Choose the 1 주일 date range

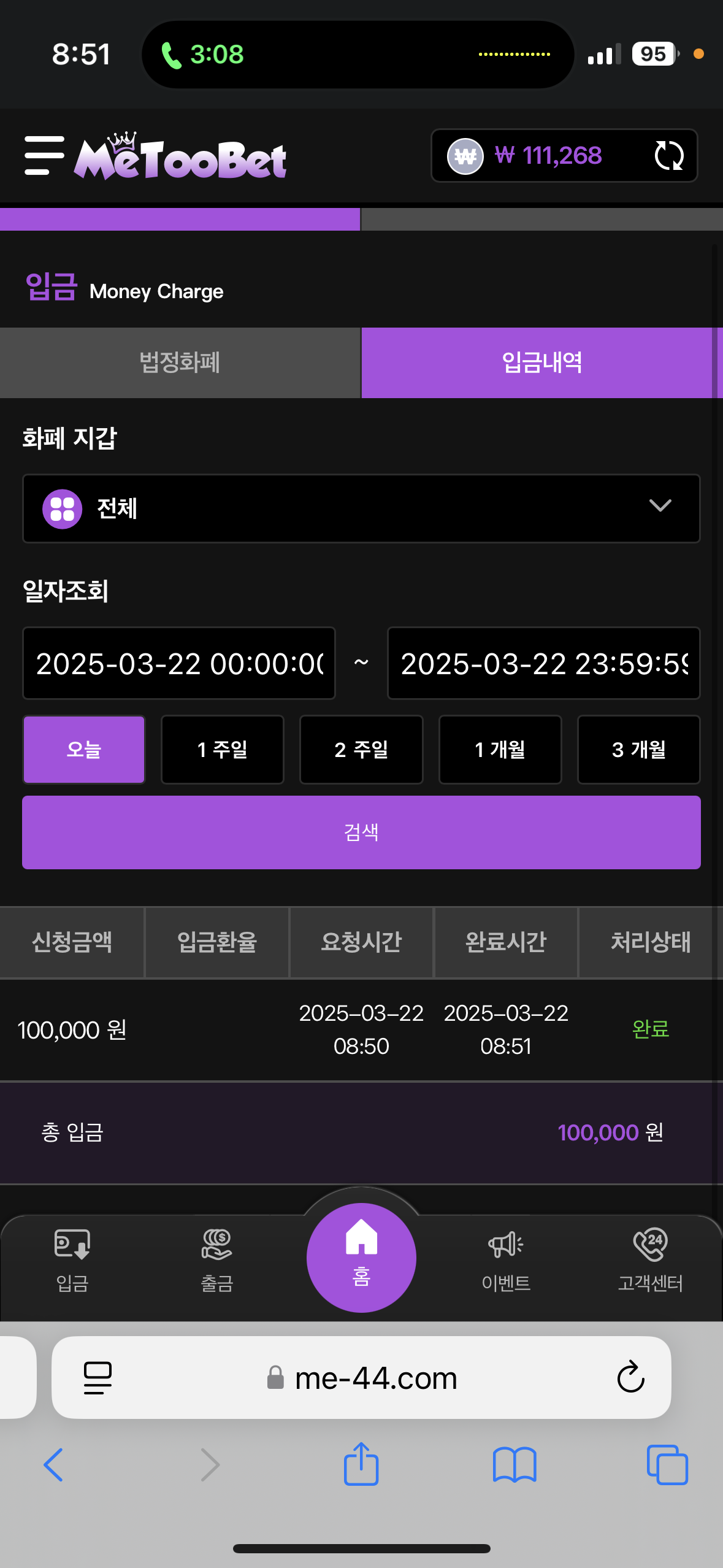(223, 749)
